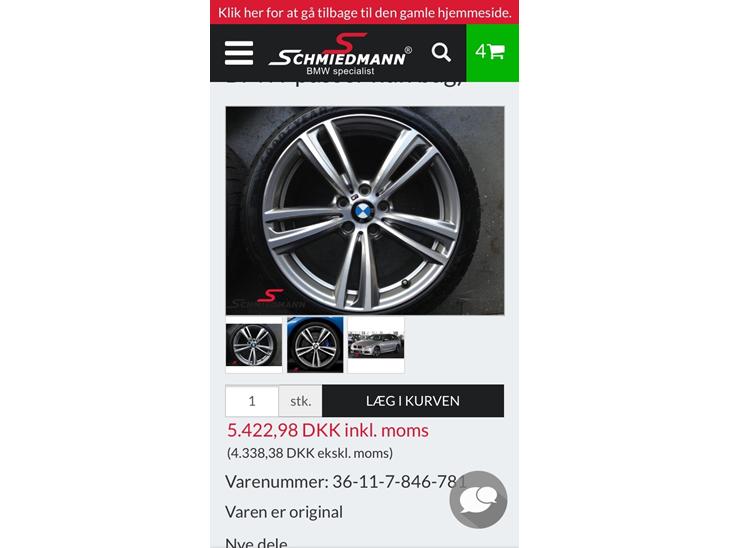Tap the banner to return to old website
This screenshot has width=730, height=548.
point(364,13)
